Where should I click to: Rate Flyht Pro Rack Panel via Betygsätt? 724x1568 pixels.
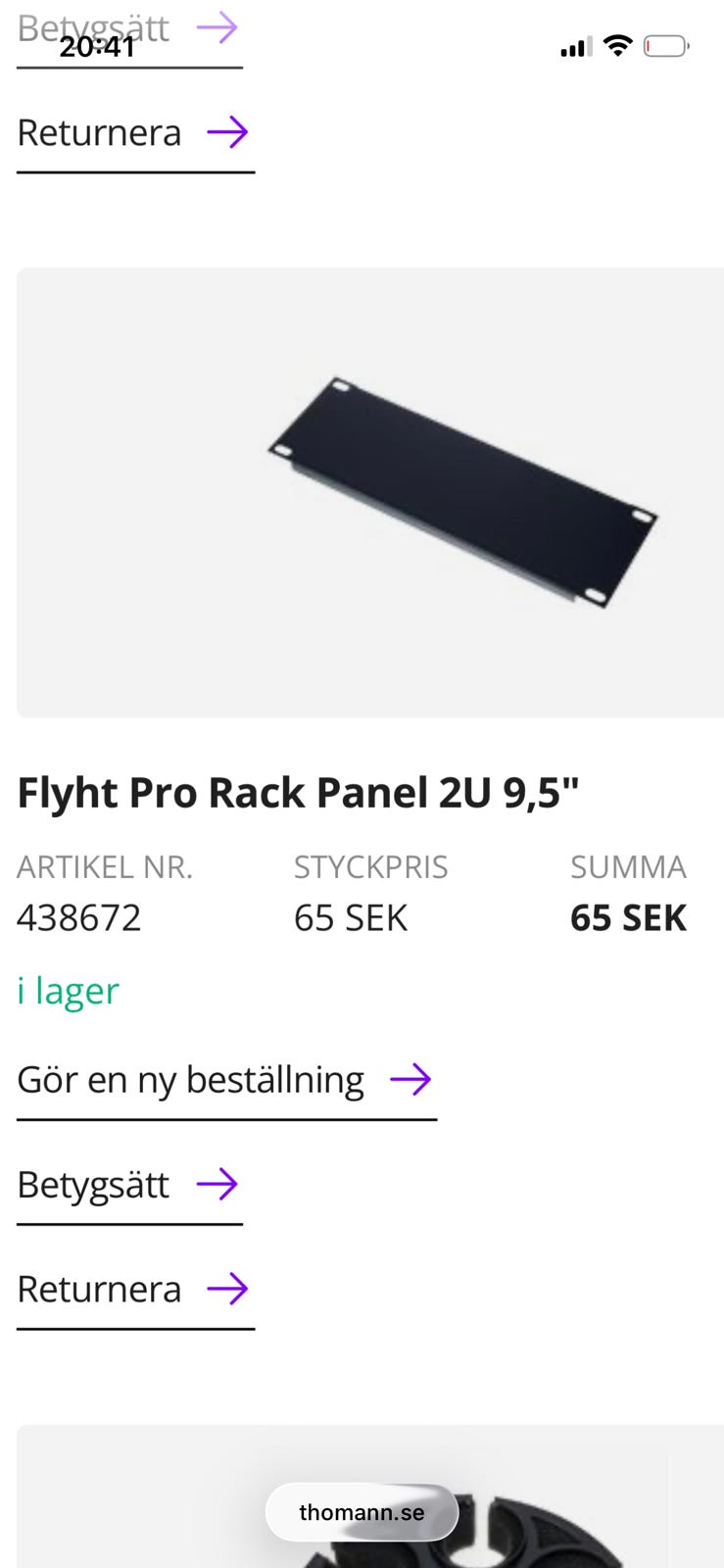[128, 1185]
